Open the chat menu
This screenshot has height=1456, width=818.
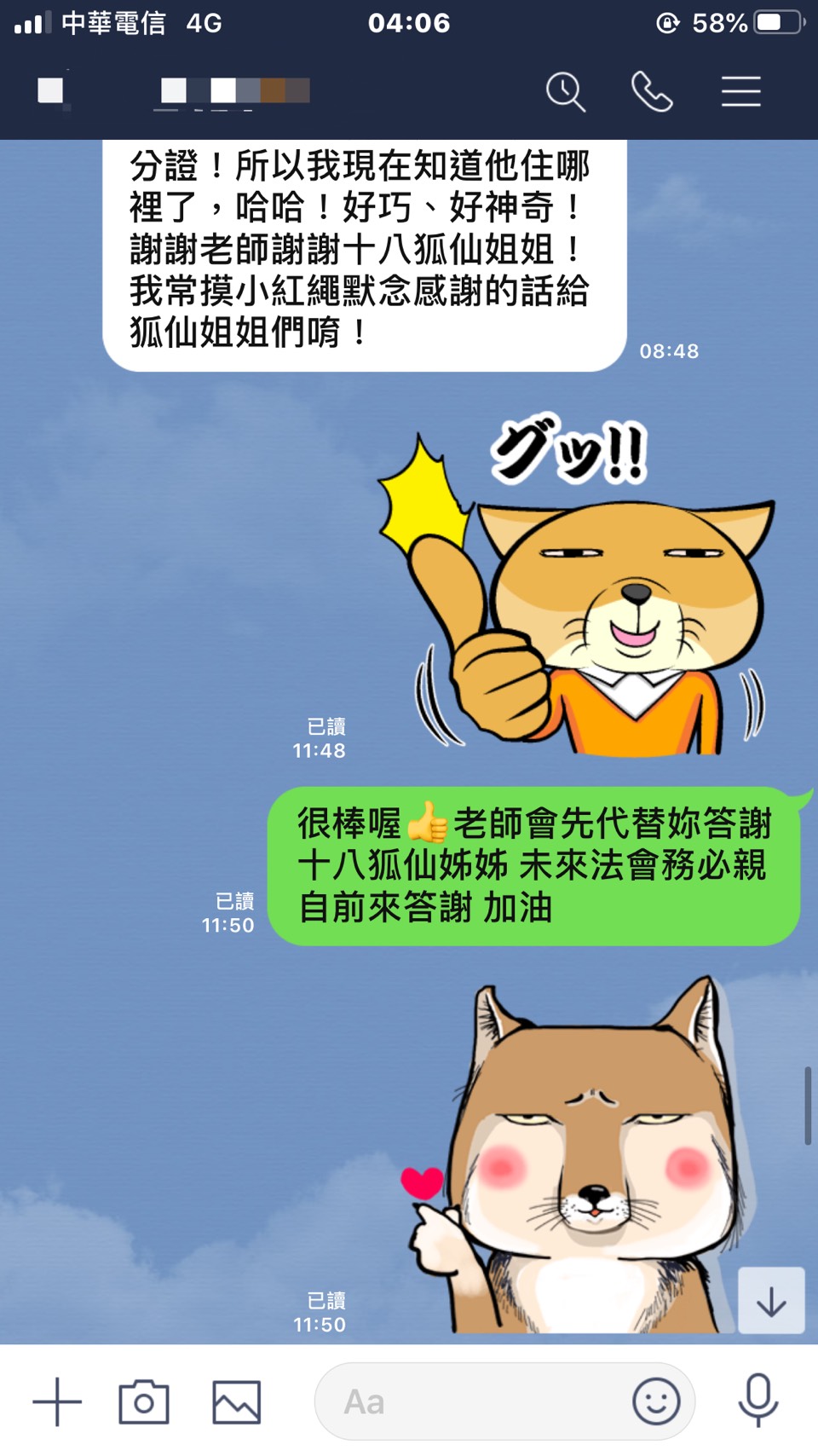(x=740, y=92)
